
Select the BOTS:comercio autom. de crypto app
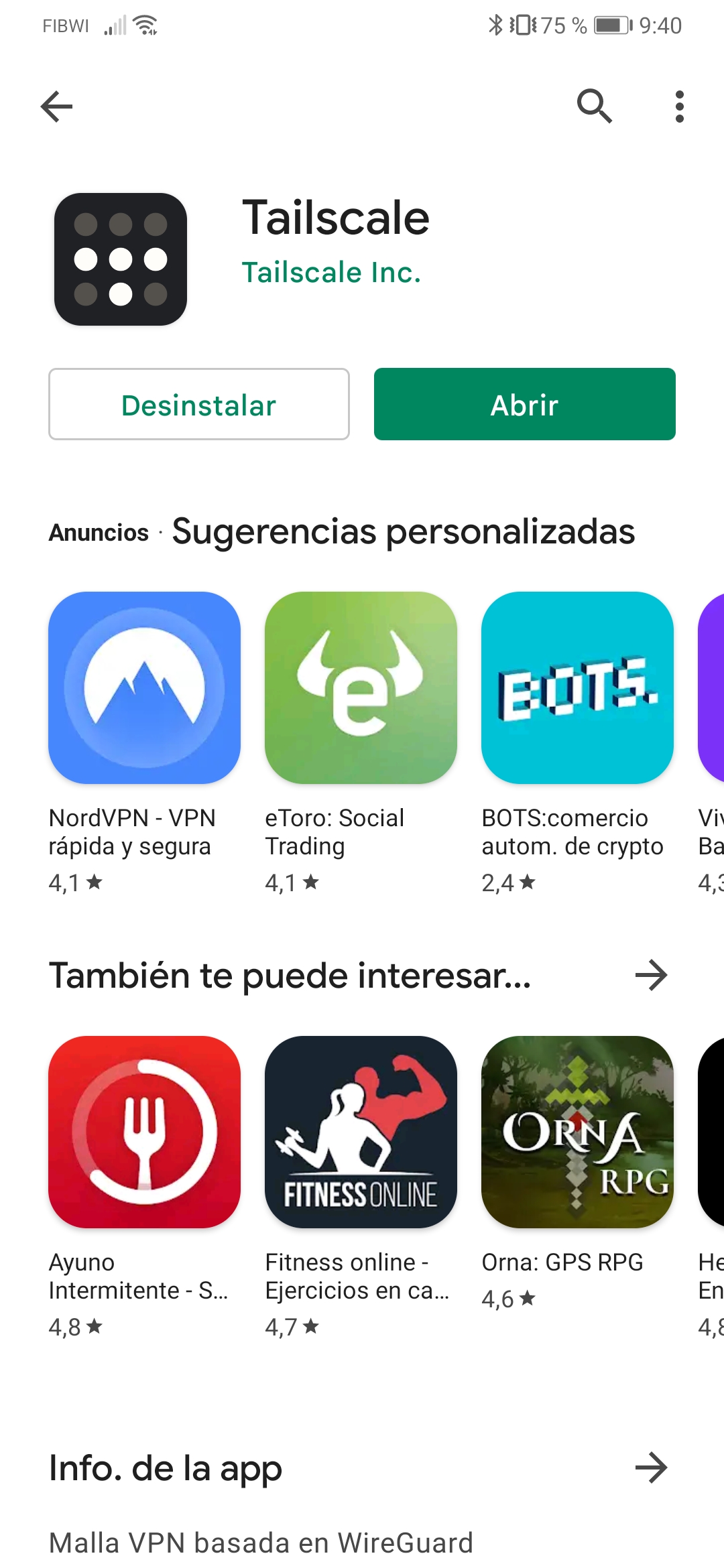[577, 688]
